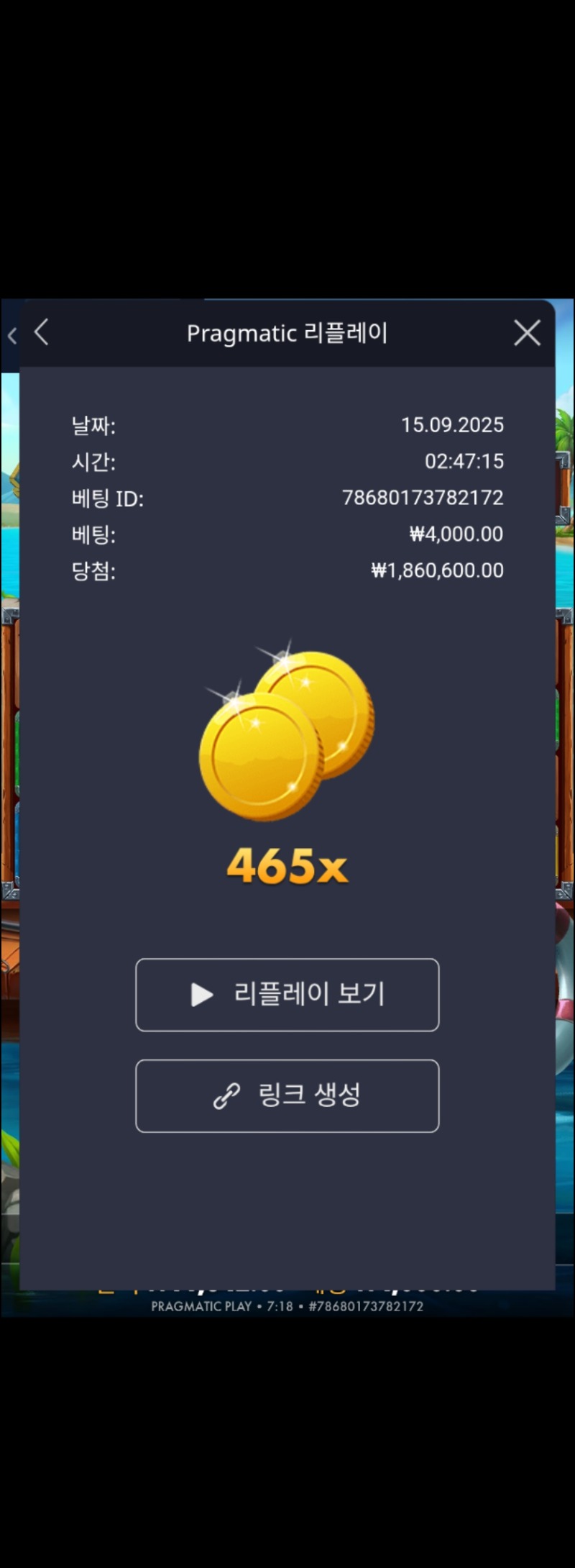This screenshot has width=575, height=1568.
Task: Play the 리플레이 보기 replay
Action: [x=287, y=995]
